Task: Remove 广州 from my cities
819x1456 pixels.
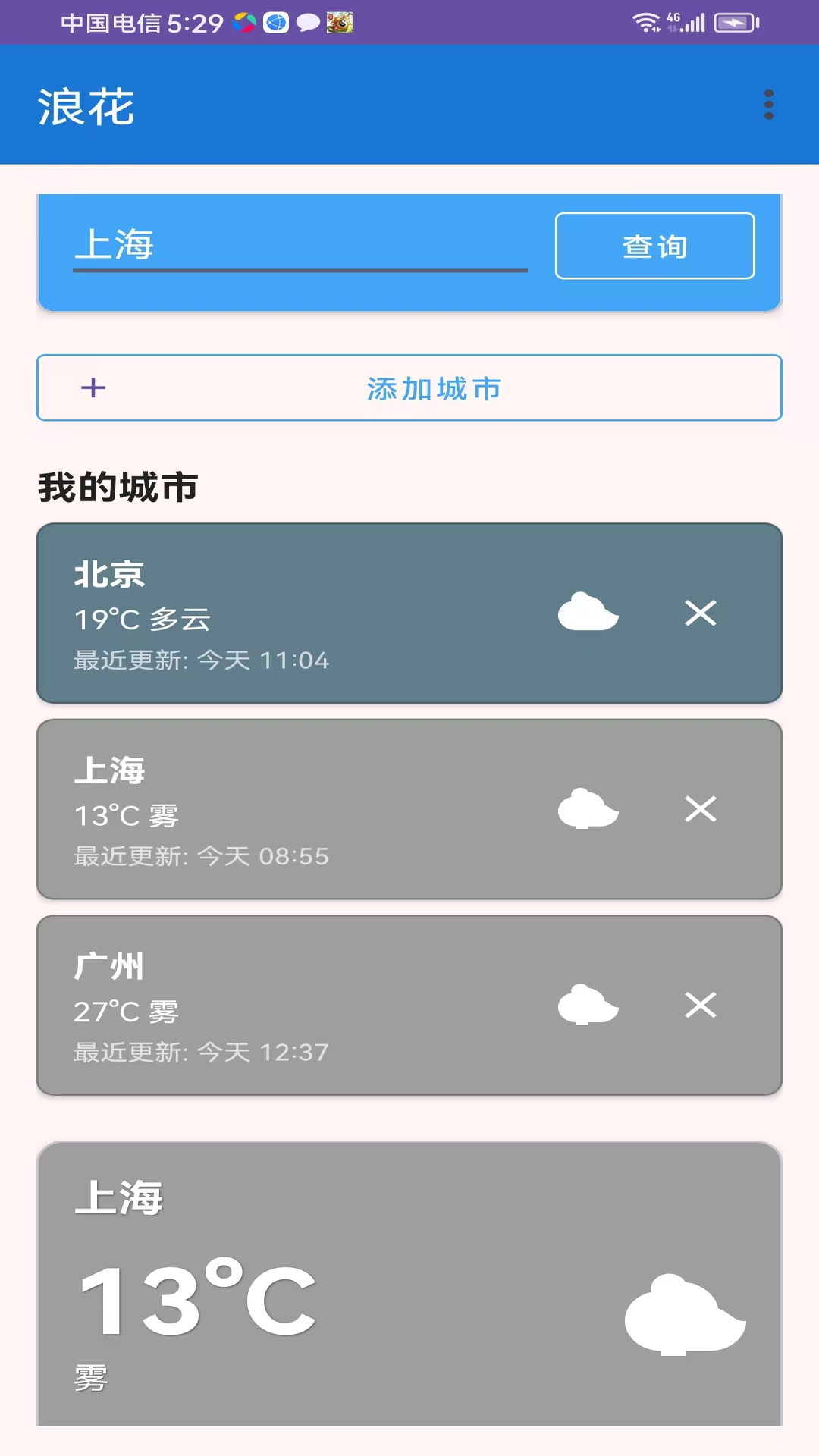Action: (x=701, y=1006)
